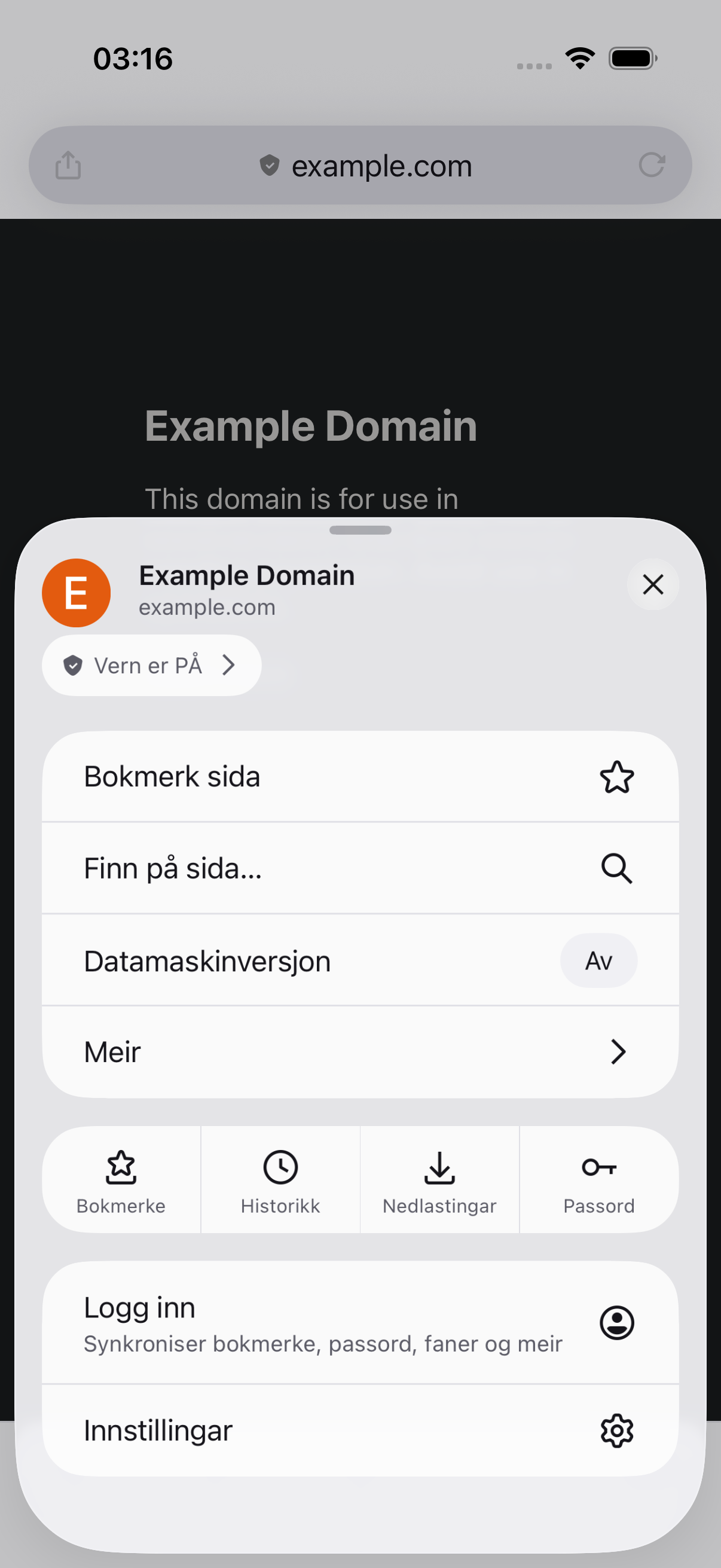Open saved Passord
This screenshot has height=1568, width=721.
pos(599,1180)
